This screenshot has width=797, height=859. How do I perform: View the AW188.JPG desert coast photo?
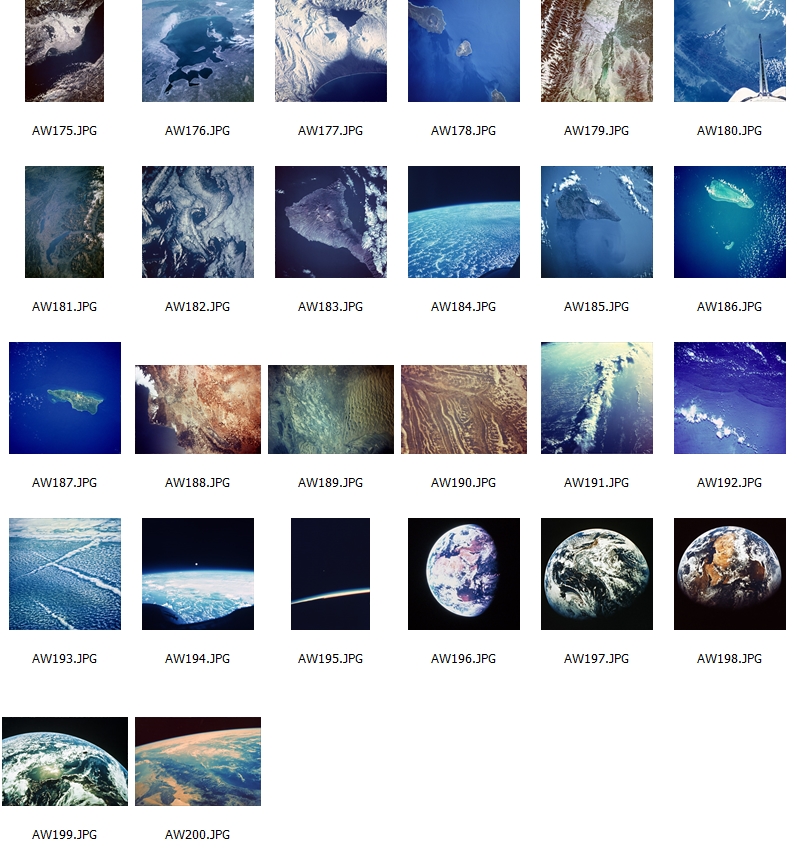click(198, 409)
